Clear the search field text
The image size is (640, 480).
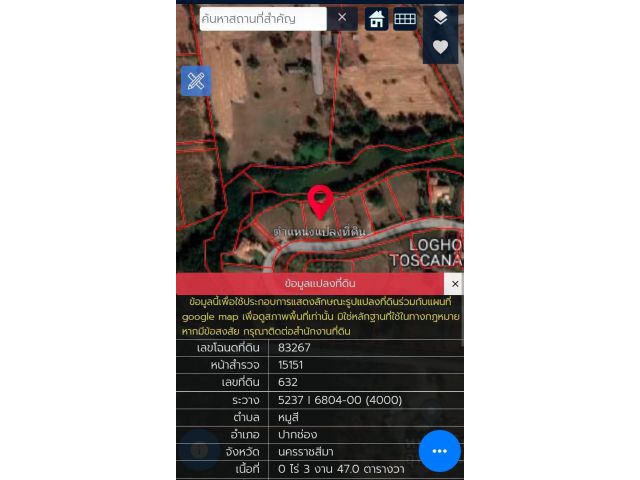point(342,18)
